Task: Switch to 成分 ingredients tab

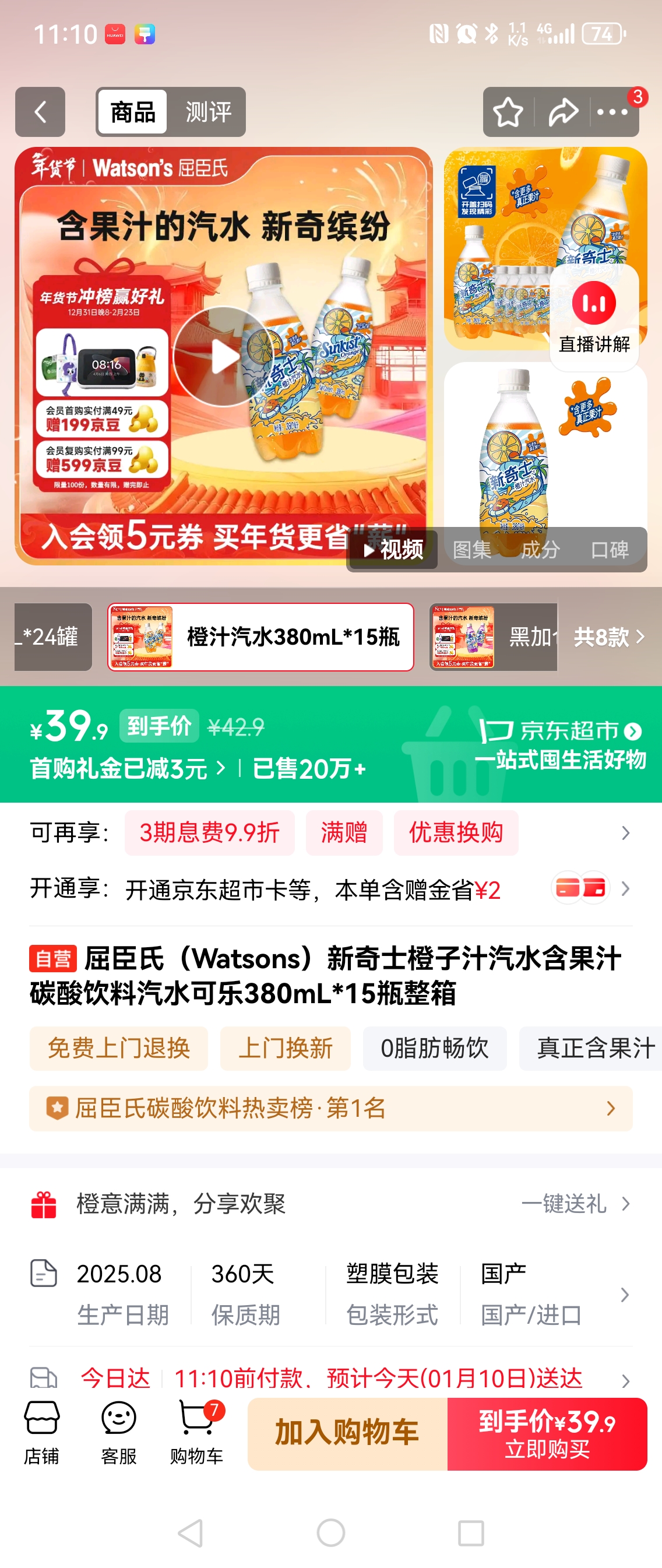Action: pyautogui.click(x=540, y=550)
